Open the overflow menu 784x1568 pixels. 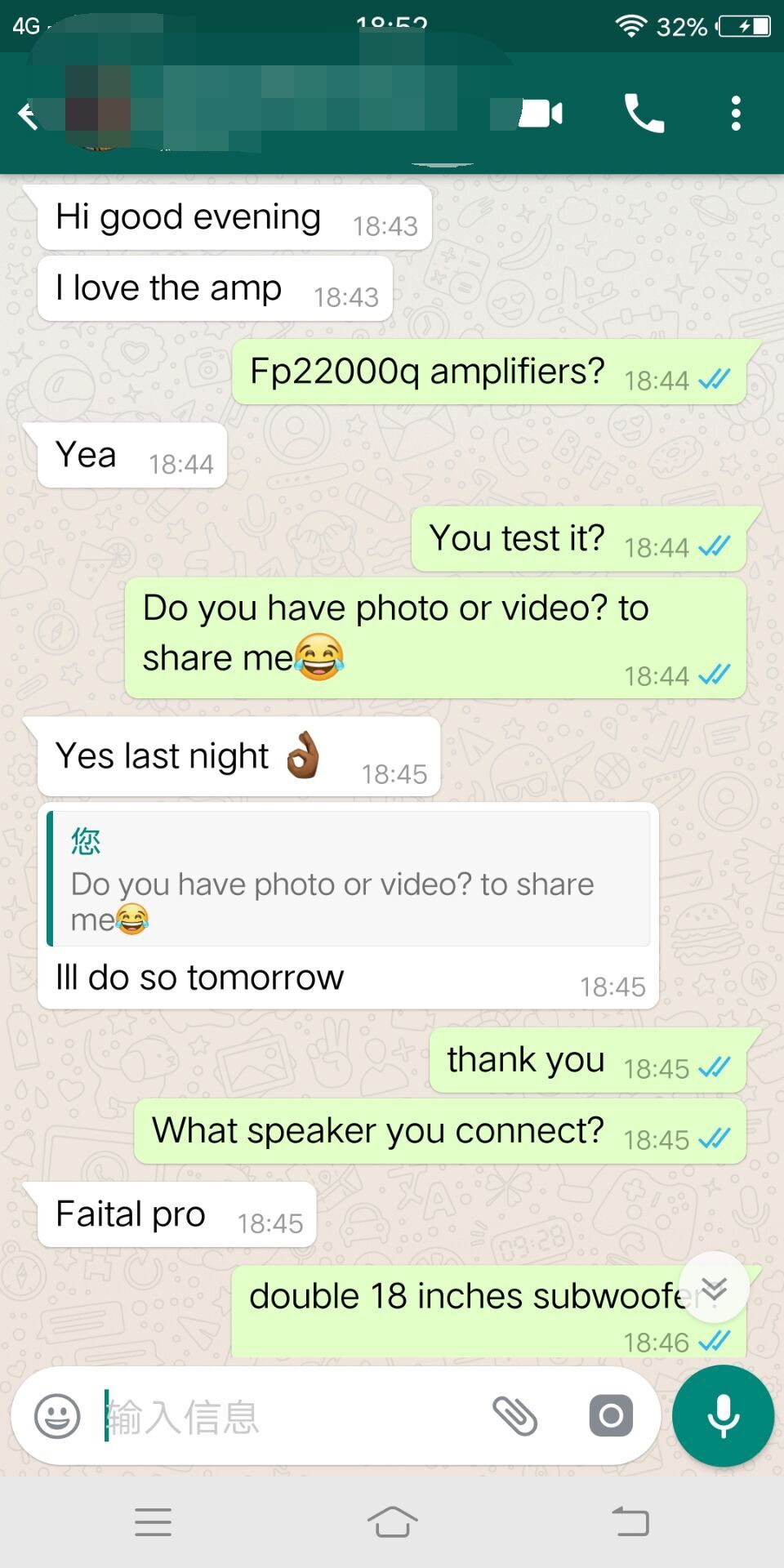736,114
